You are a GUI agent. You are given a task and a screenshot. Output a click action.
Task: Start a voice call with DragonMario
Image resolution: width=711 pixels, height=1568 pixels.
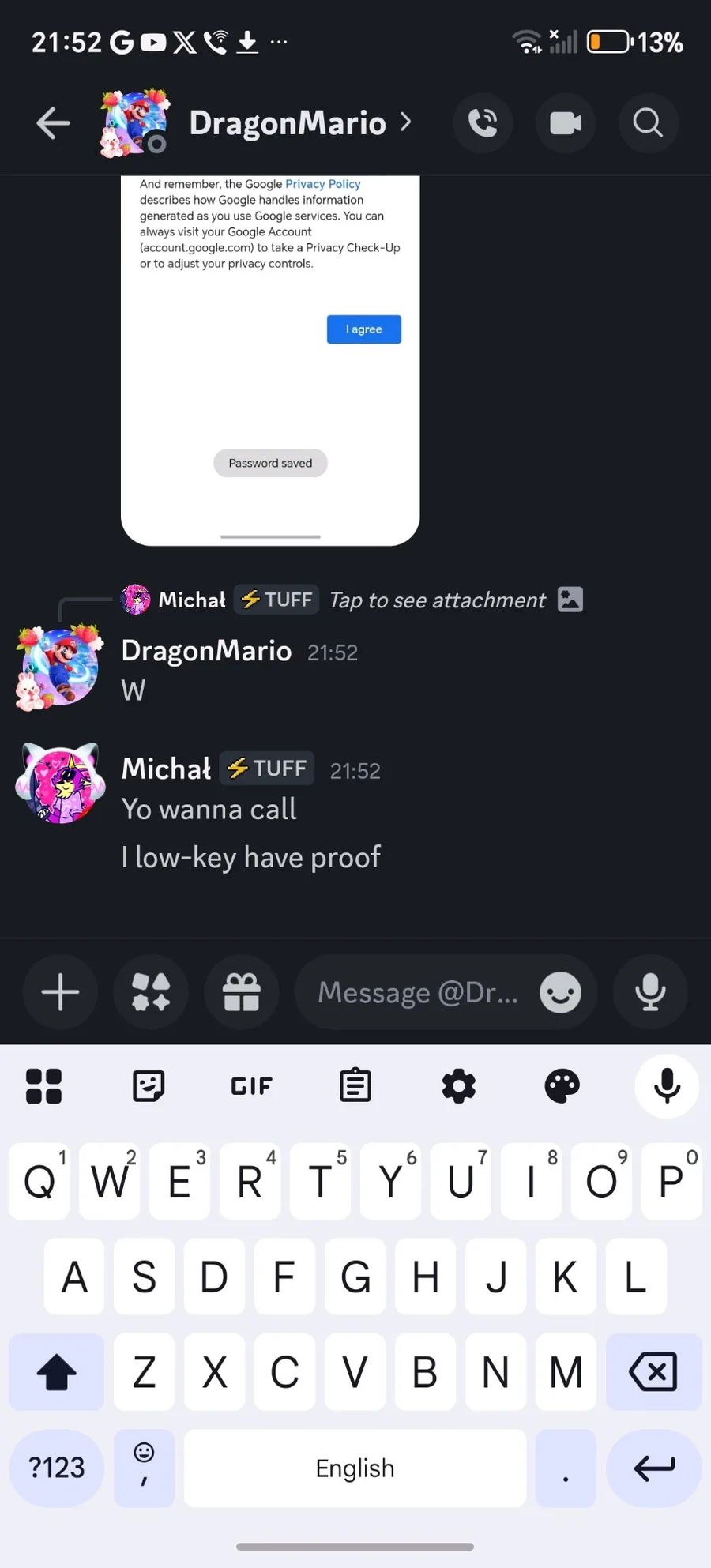click(483, 123)
